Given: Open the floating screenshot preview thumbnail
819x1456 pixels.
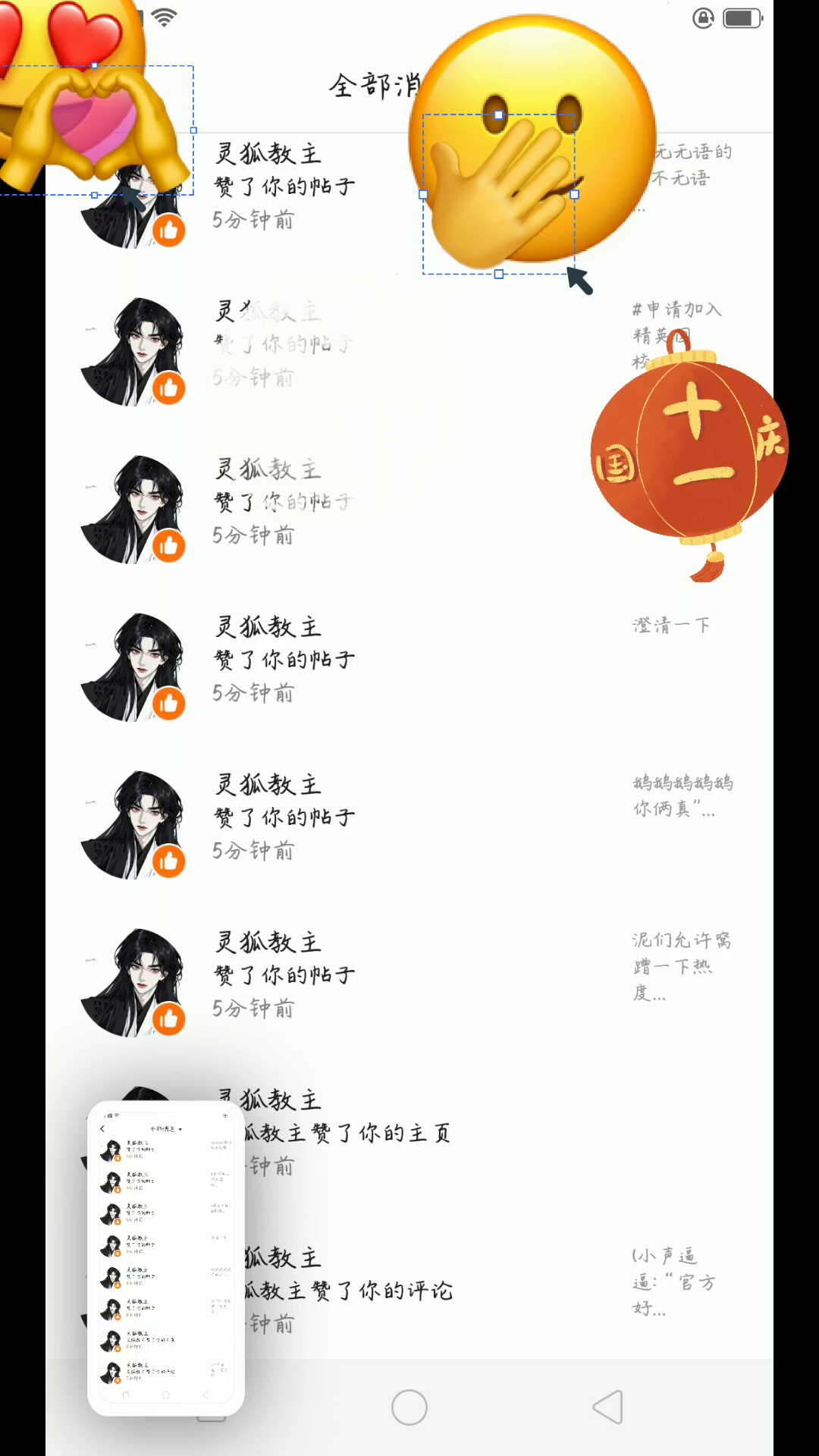Looking at the screenshot, I should 166,1258.
